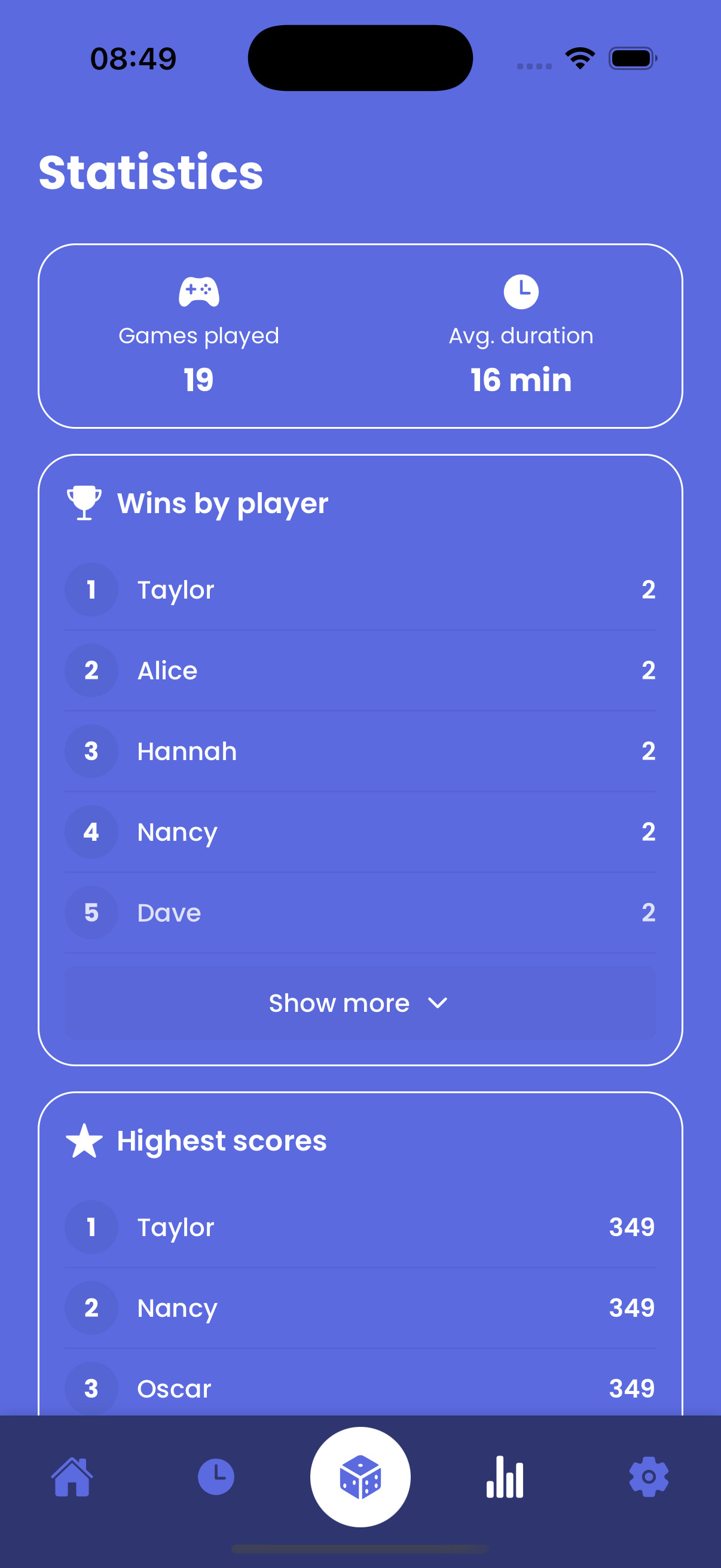Select Oscar's score of 349
The width and height of the screenshot is (721, 1568).
coord(631,1388)
